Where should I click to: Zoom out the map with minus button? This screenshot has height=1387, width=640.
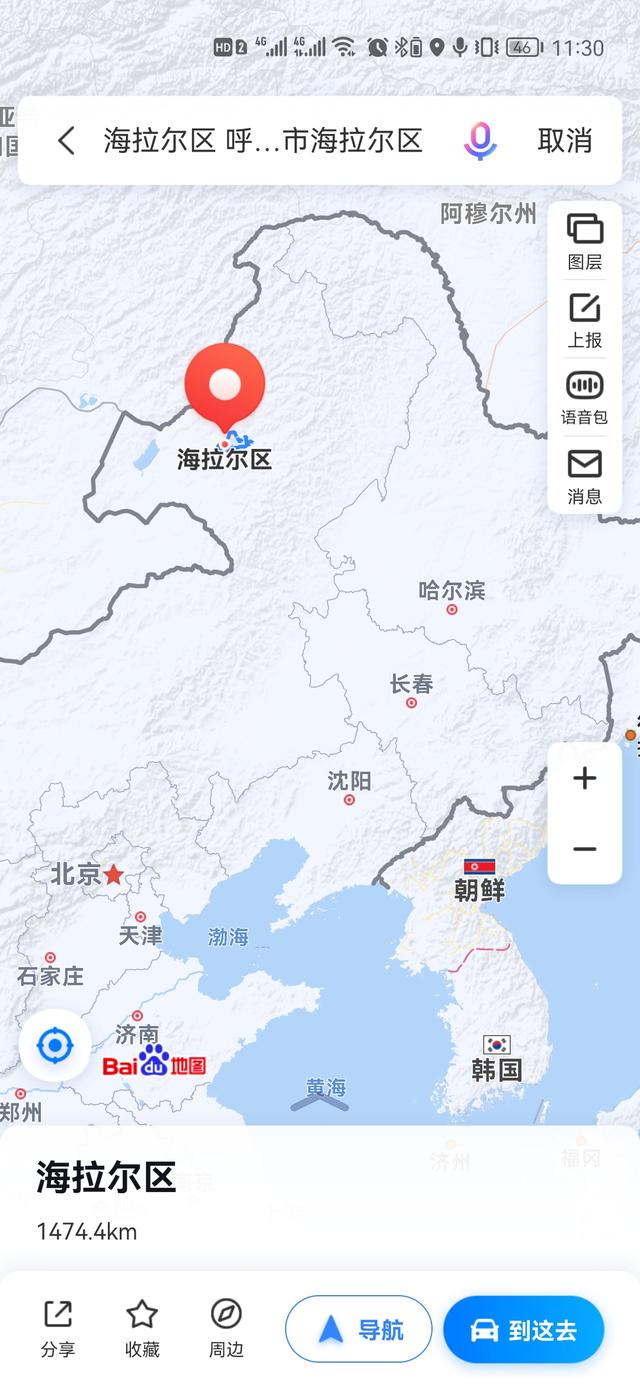pyautogui.click(x=585, y=849)
